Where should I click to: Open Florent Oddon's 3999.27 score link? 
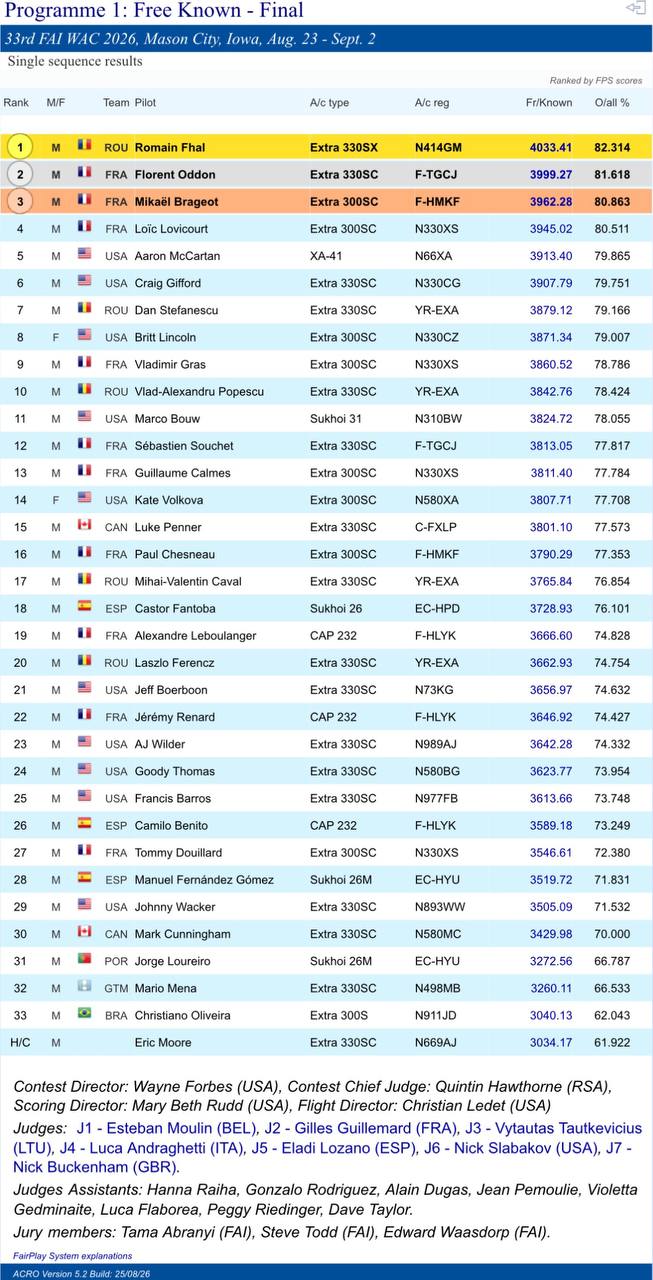pyautogui.click(x=551, y=175)
